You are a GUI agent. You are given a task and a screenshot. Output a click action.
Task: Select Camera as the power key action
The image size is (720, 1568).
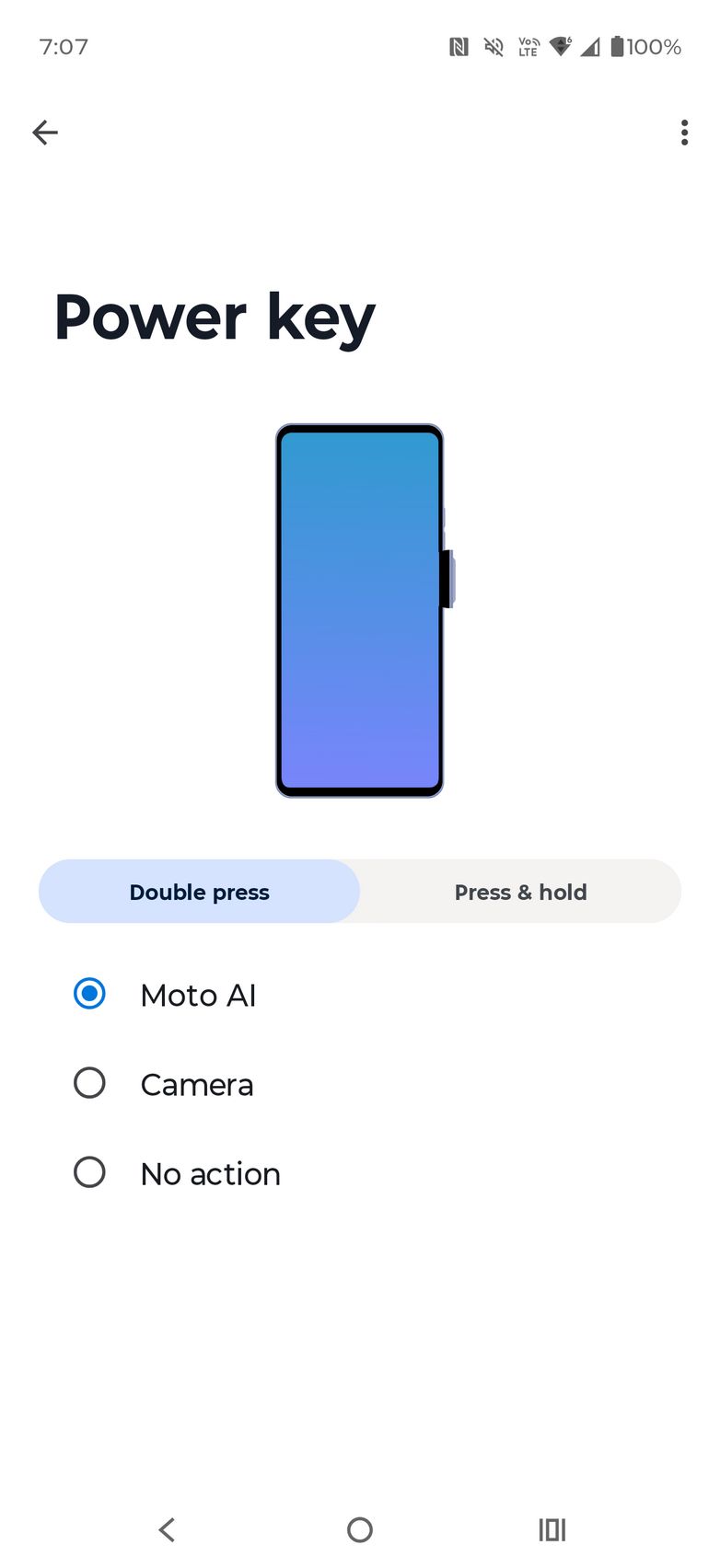point(89,1083)
